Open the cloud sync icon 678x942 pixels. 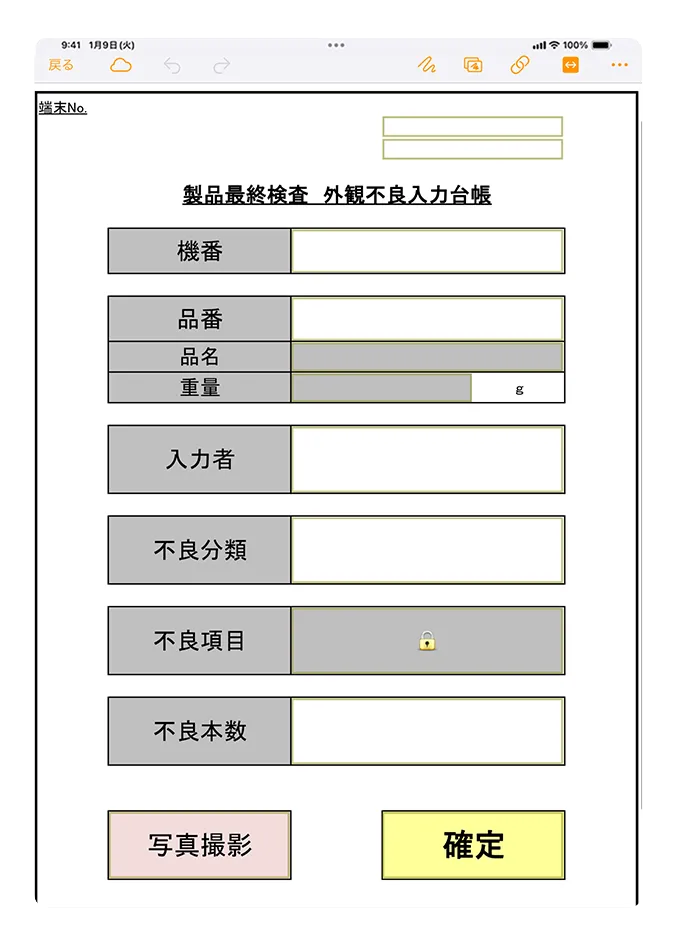click(x=120, y=65)
